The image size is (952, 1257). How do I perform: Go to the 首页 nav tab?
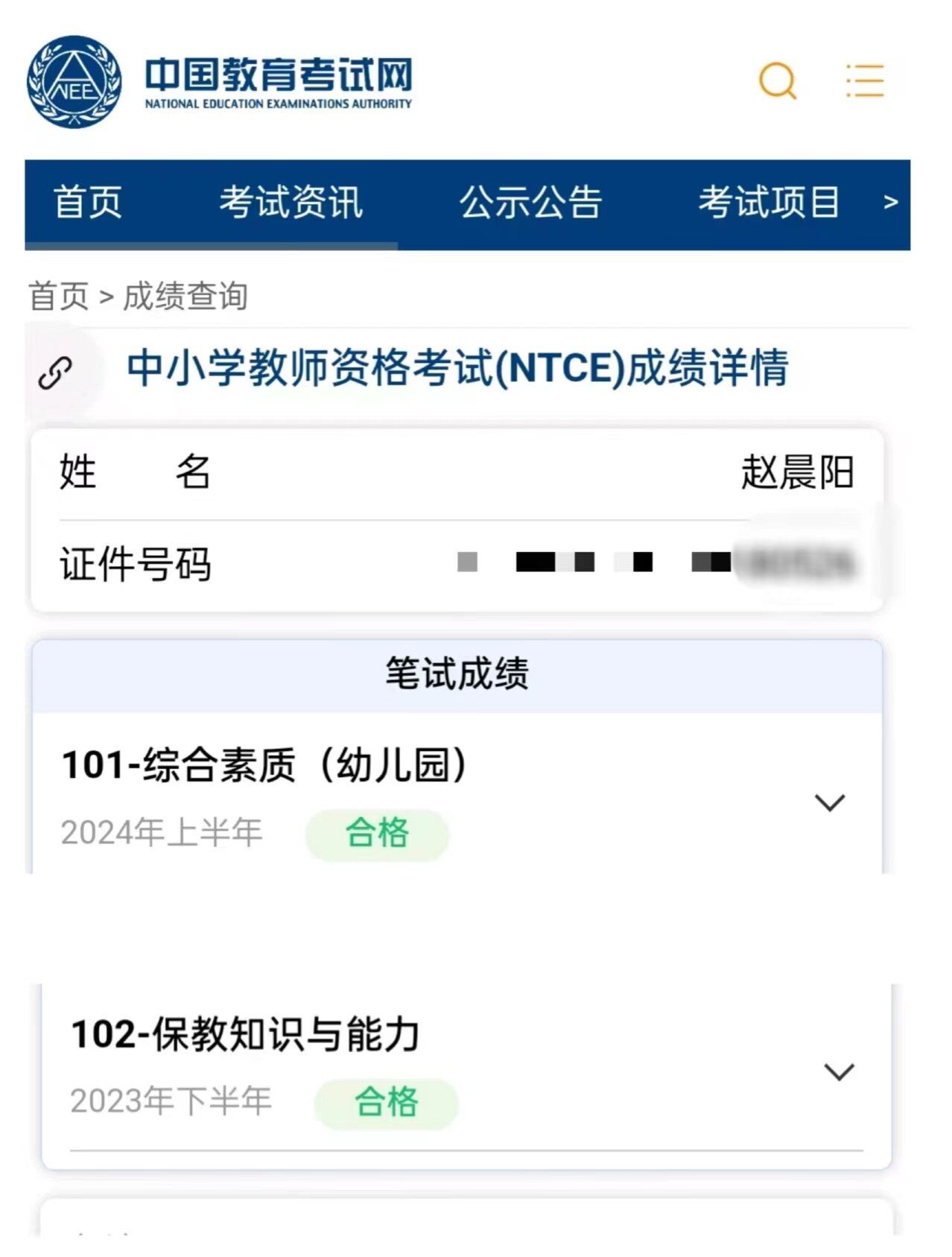click(x=88, y=203)
